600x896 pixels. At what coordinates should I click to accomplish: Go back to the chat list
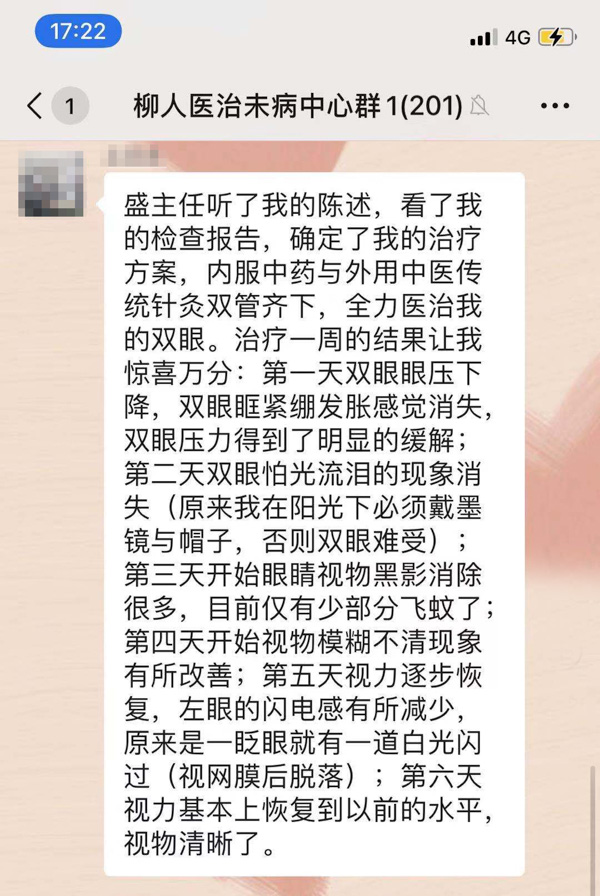36,105
